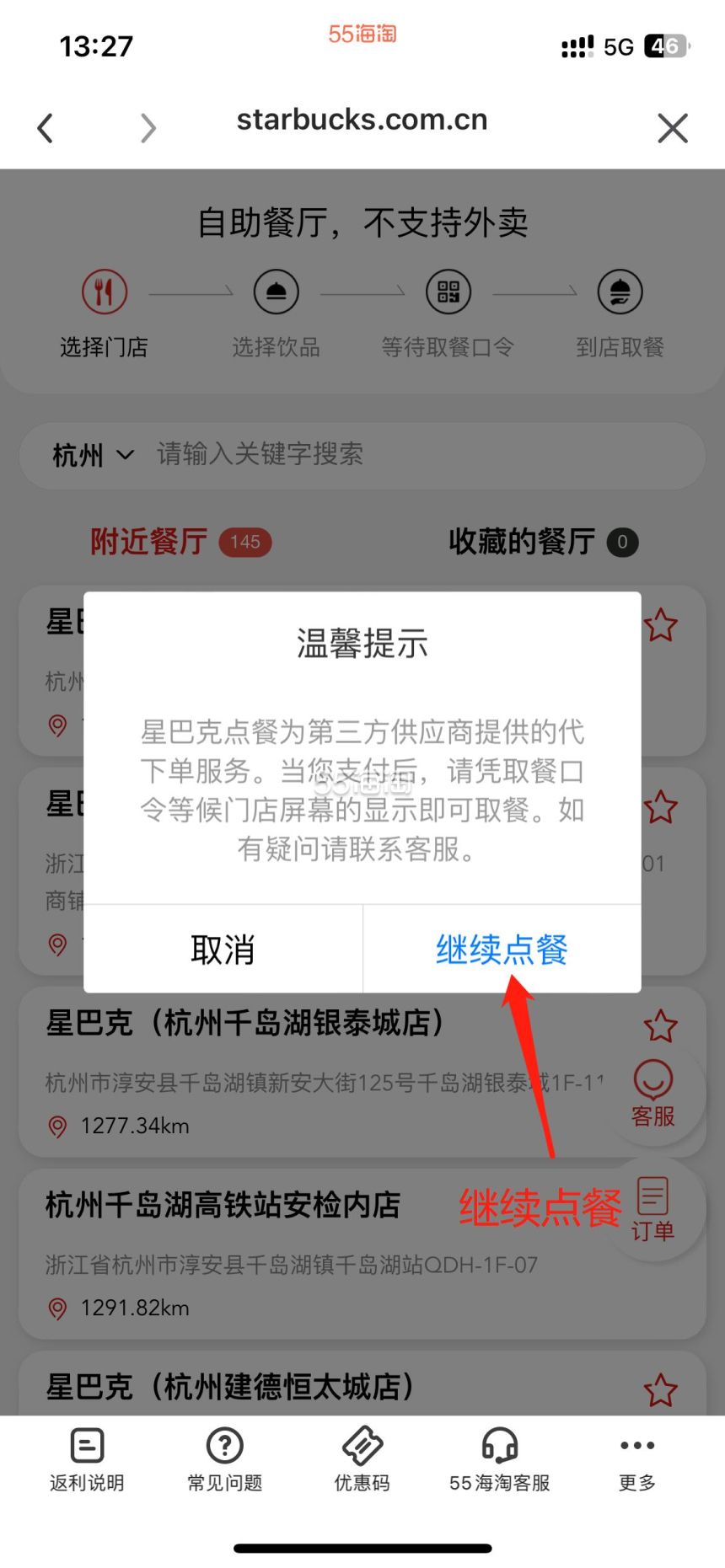
Task: Cancel the 温馨提示 dialog
Action: click(x=223, y=950)
